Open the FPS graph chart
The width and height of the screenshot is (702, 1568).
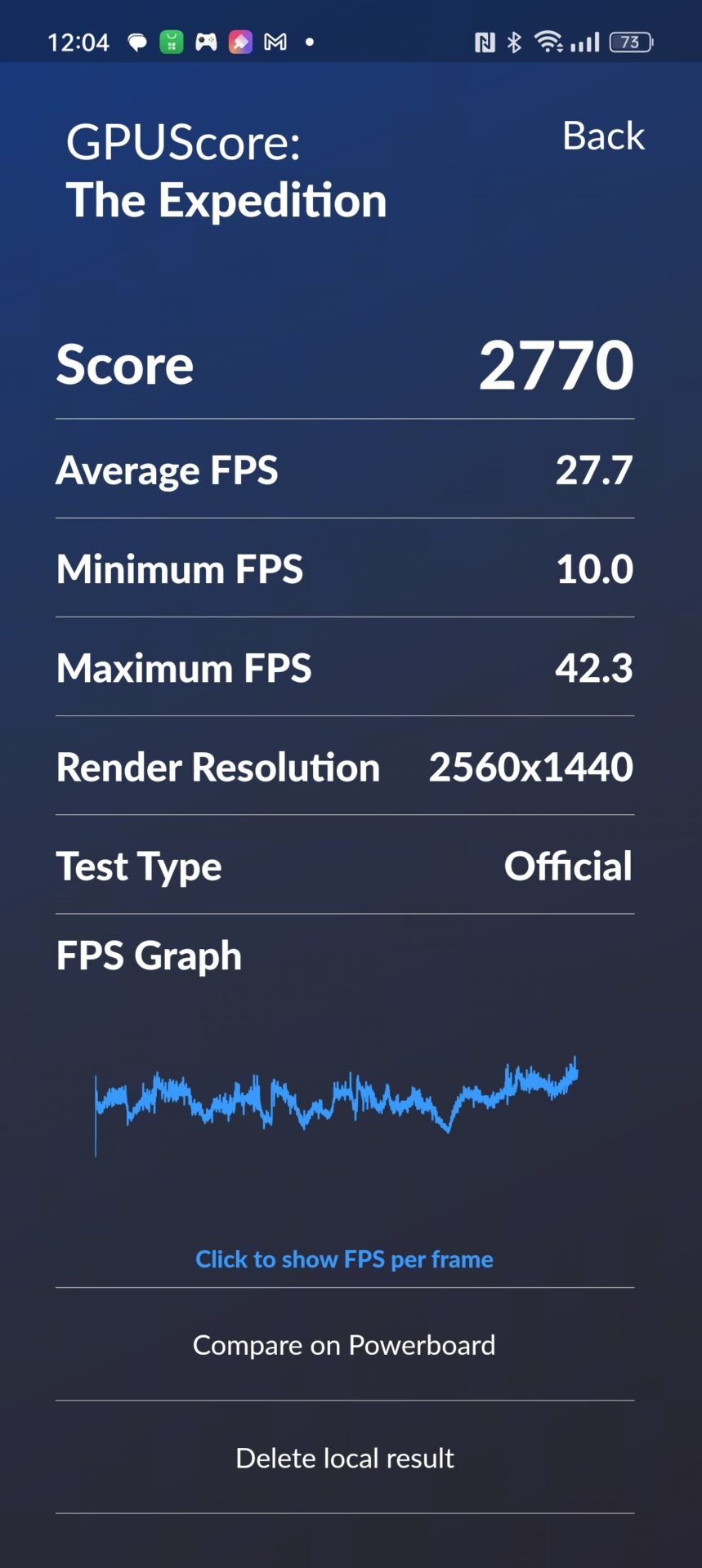[x=337, y=1104]
